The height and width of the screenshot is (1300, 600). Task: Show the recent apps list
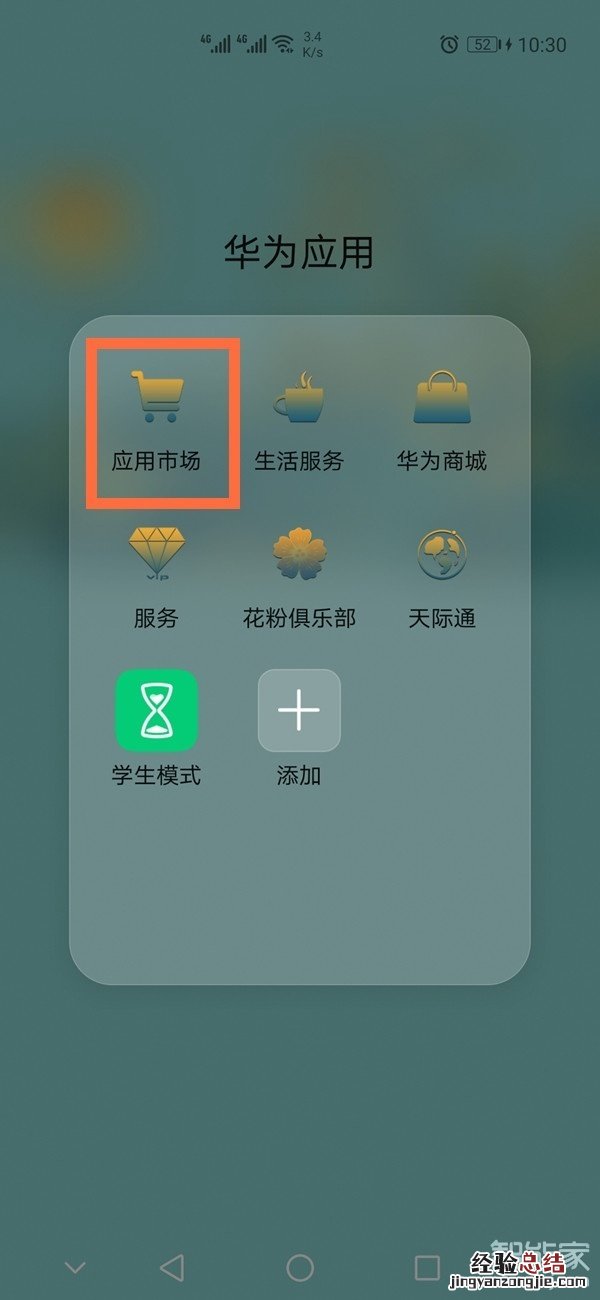[427, 1268]
